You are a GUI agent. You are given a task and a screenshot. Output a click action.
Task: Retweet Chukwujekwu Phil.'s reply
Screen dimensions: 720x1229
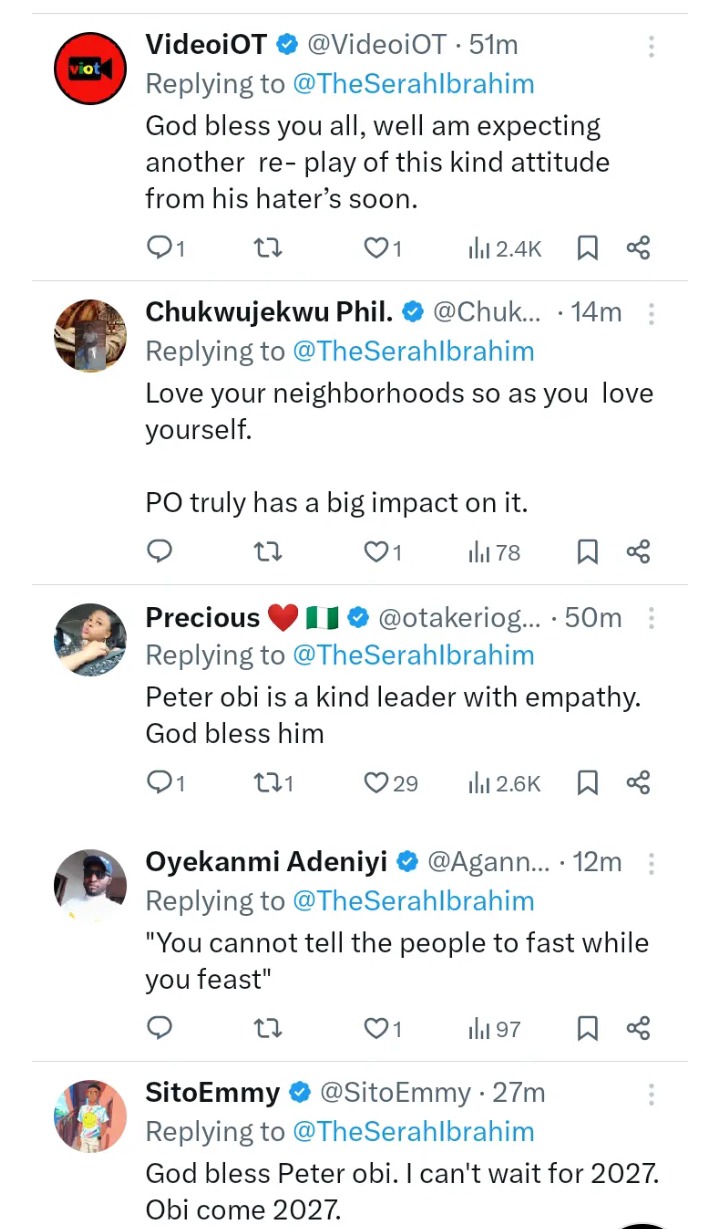[268, 552]
